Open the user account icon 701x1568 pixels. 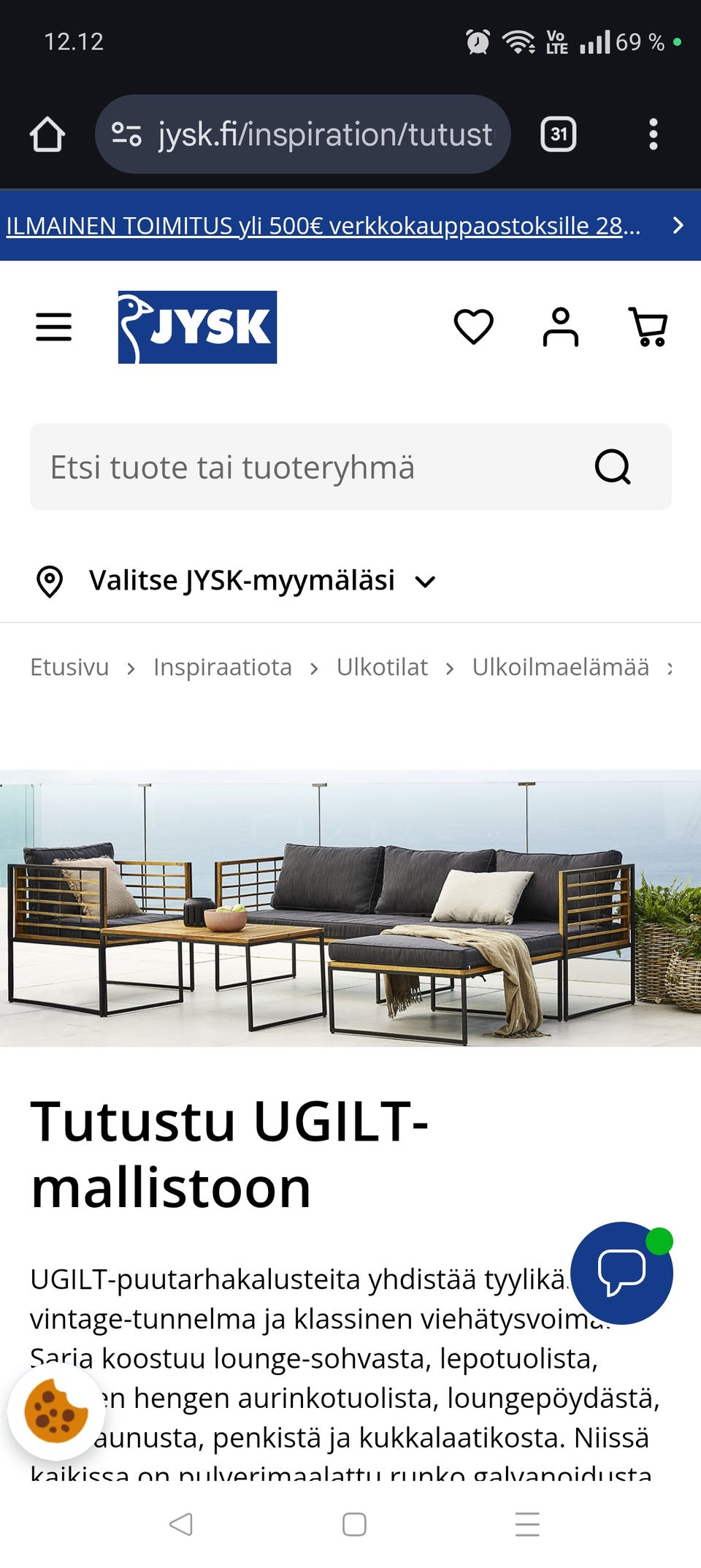point(560,327)
